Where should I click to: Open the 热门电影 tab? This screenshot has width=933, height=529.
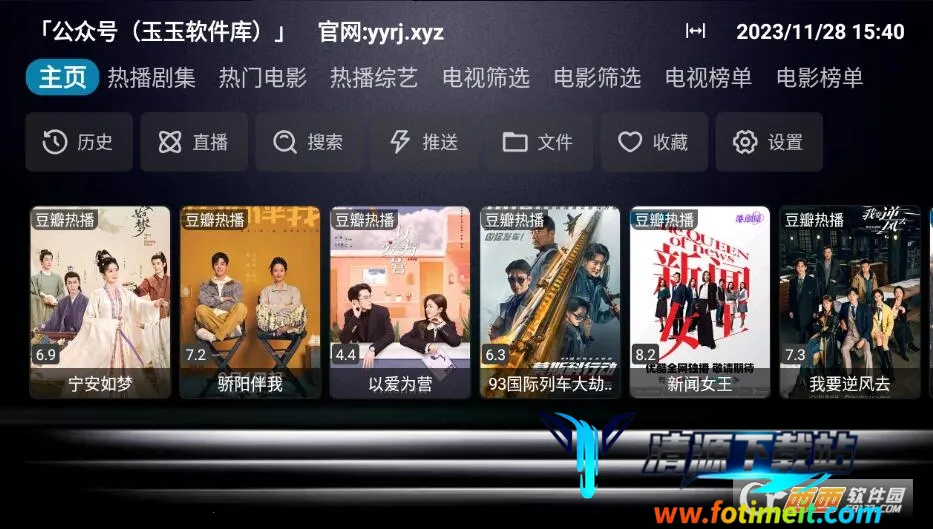coord(262,78)
